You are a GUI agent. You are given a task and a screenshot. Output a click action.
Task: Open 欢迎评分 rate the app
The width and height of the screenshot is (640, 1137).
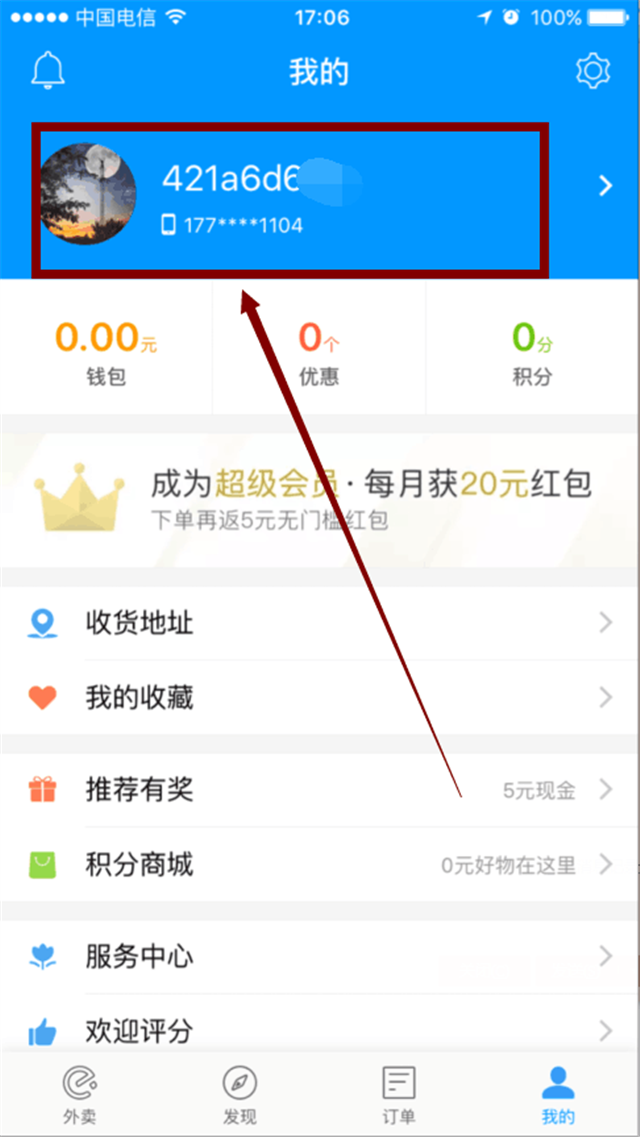(x=320, y=1030)
